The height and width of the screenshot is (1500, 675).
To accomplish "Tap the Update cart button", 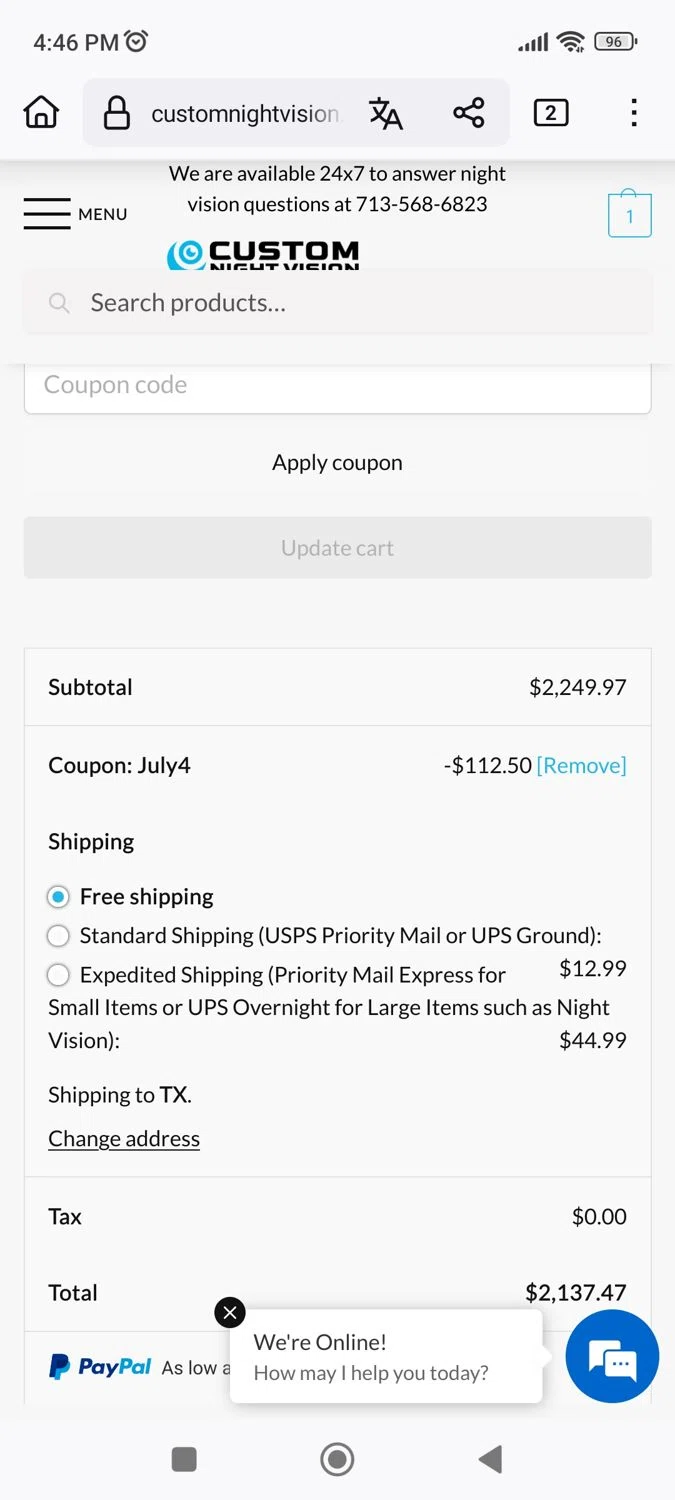I will [337, 548].
